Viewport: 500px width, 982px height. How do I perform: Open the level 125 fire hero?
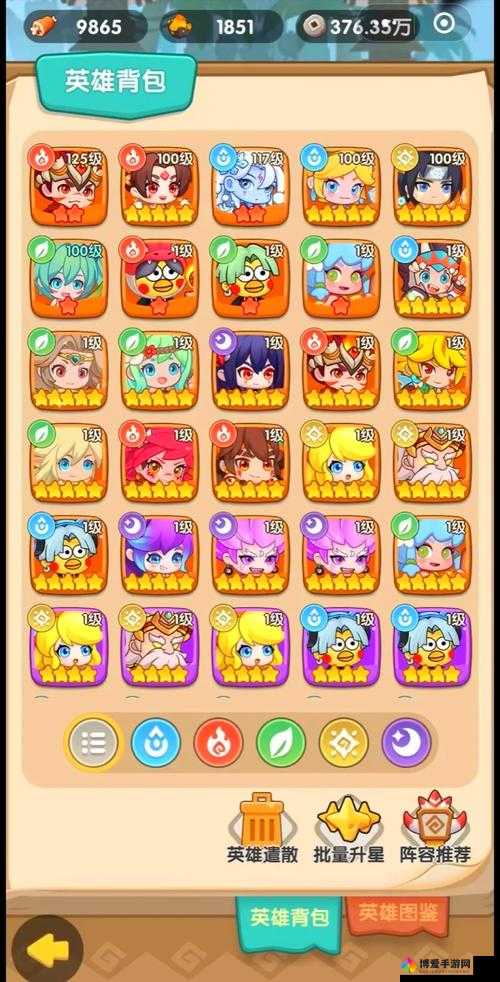click(x=68, y=185)
